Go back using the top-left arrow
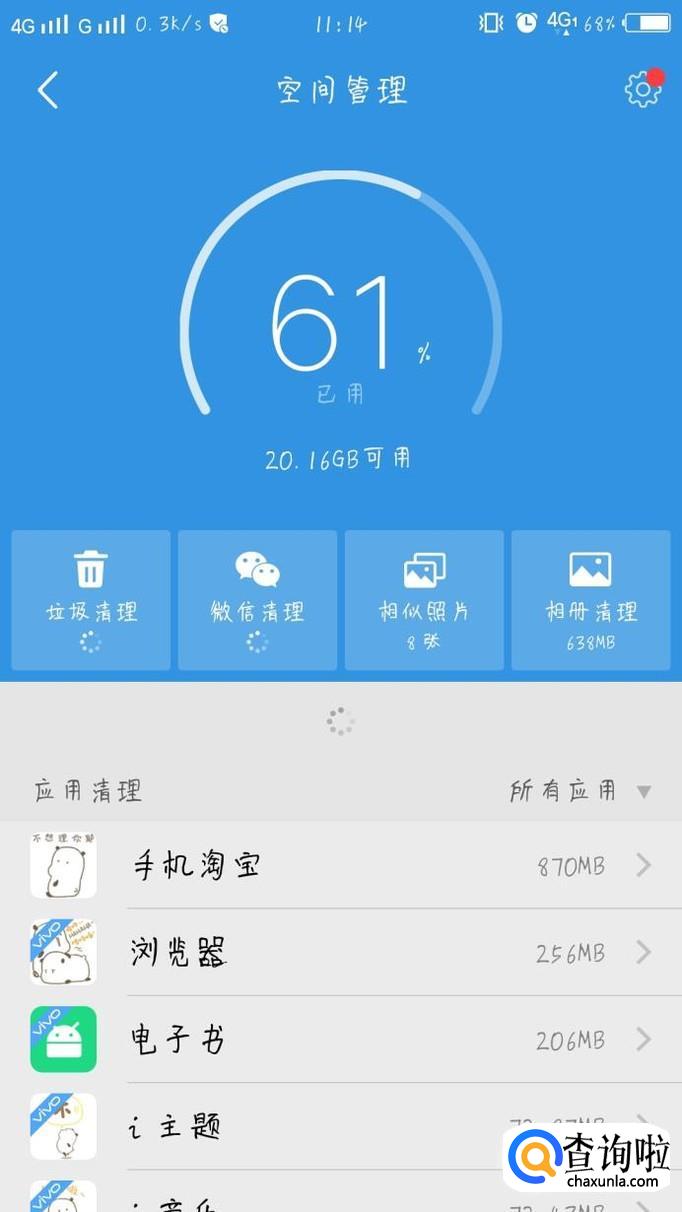Image resolution: width=682 pixels, height=1212 pixels. [48, 90]
